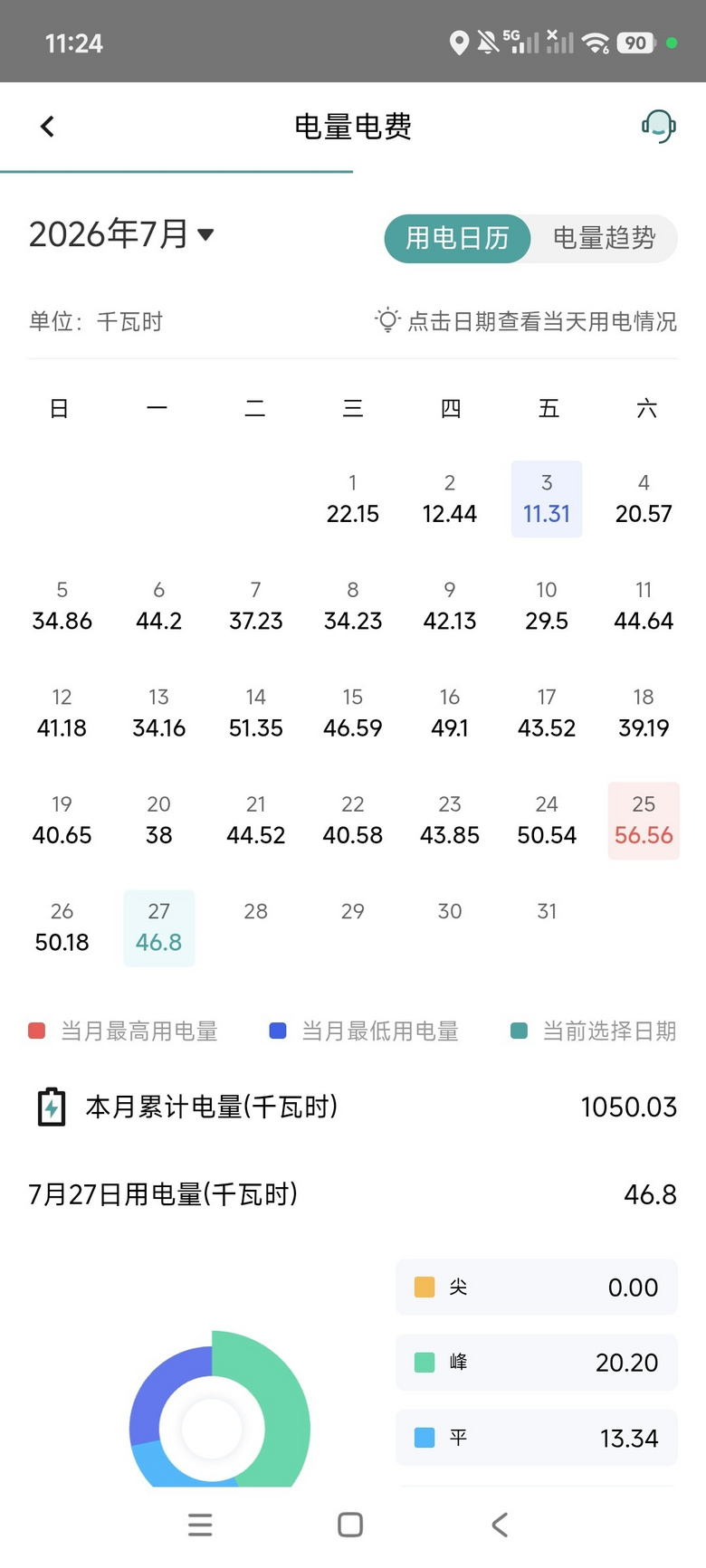Open July 20 showing 38

(x=159, y=821)
